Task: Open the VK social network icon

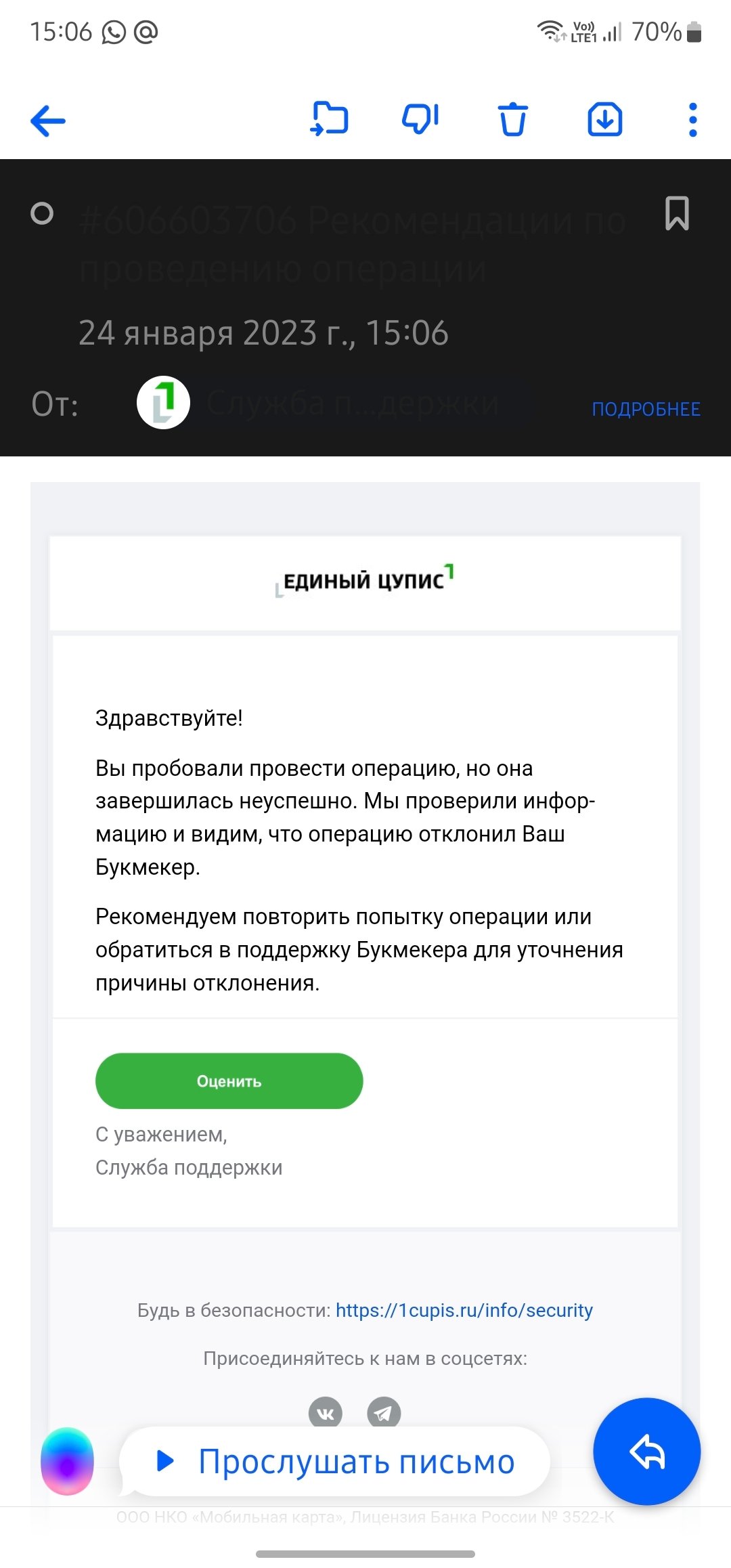Action: tap(326, 1412)
